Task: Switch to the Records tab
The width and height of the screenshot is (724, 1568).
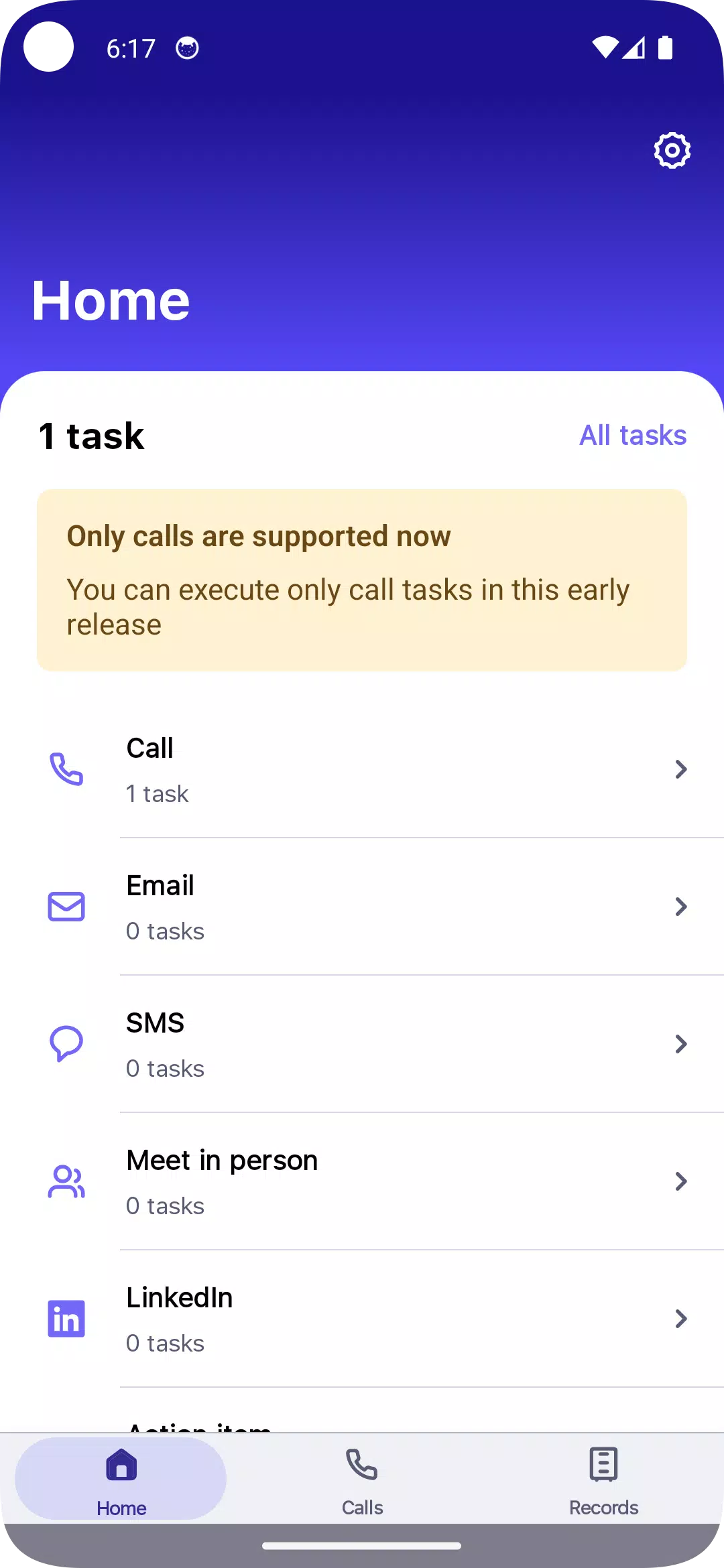Action: pyautogui.click(x=603, y=1480)
